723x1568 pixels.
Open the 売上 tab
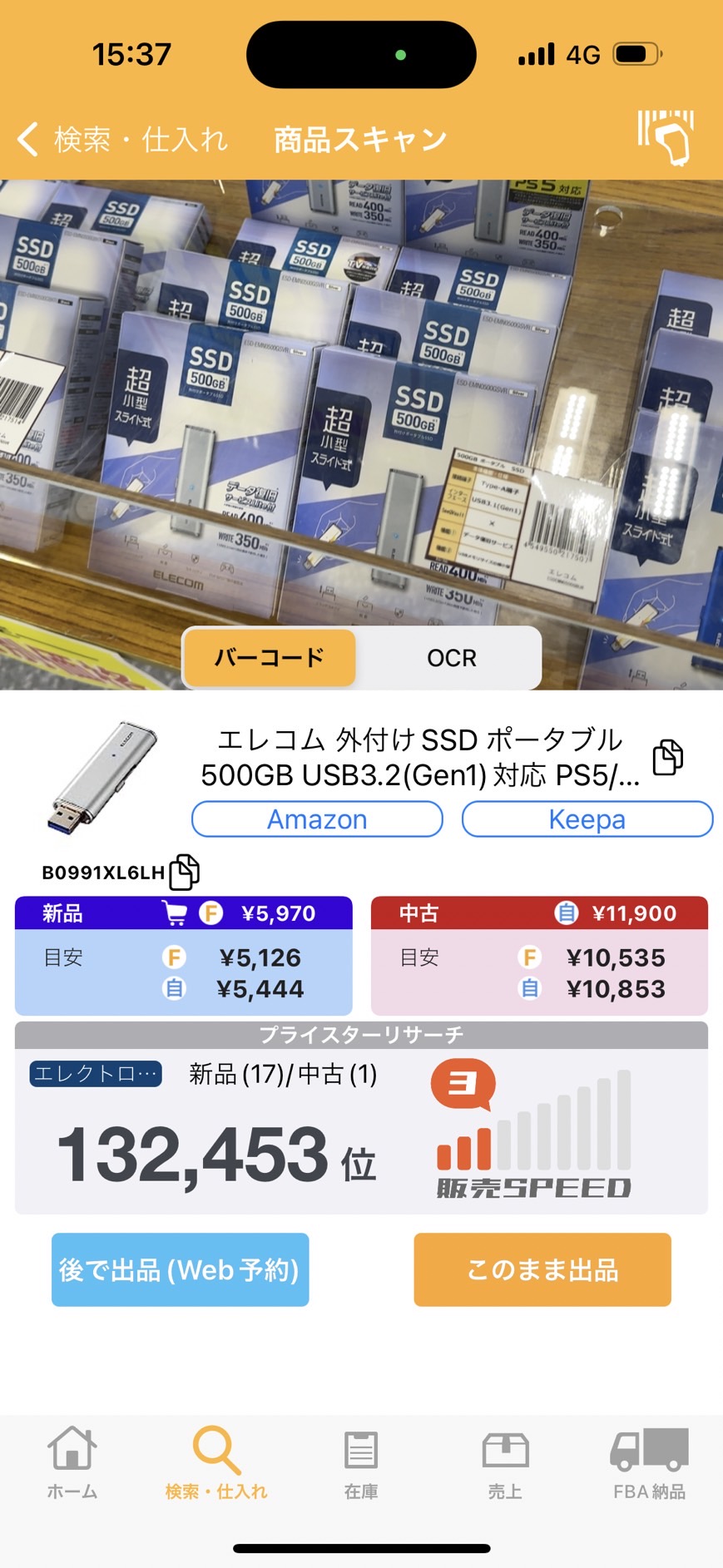coord(505,1463)
